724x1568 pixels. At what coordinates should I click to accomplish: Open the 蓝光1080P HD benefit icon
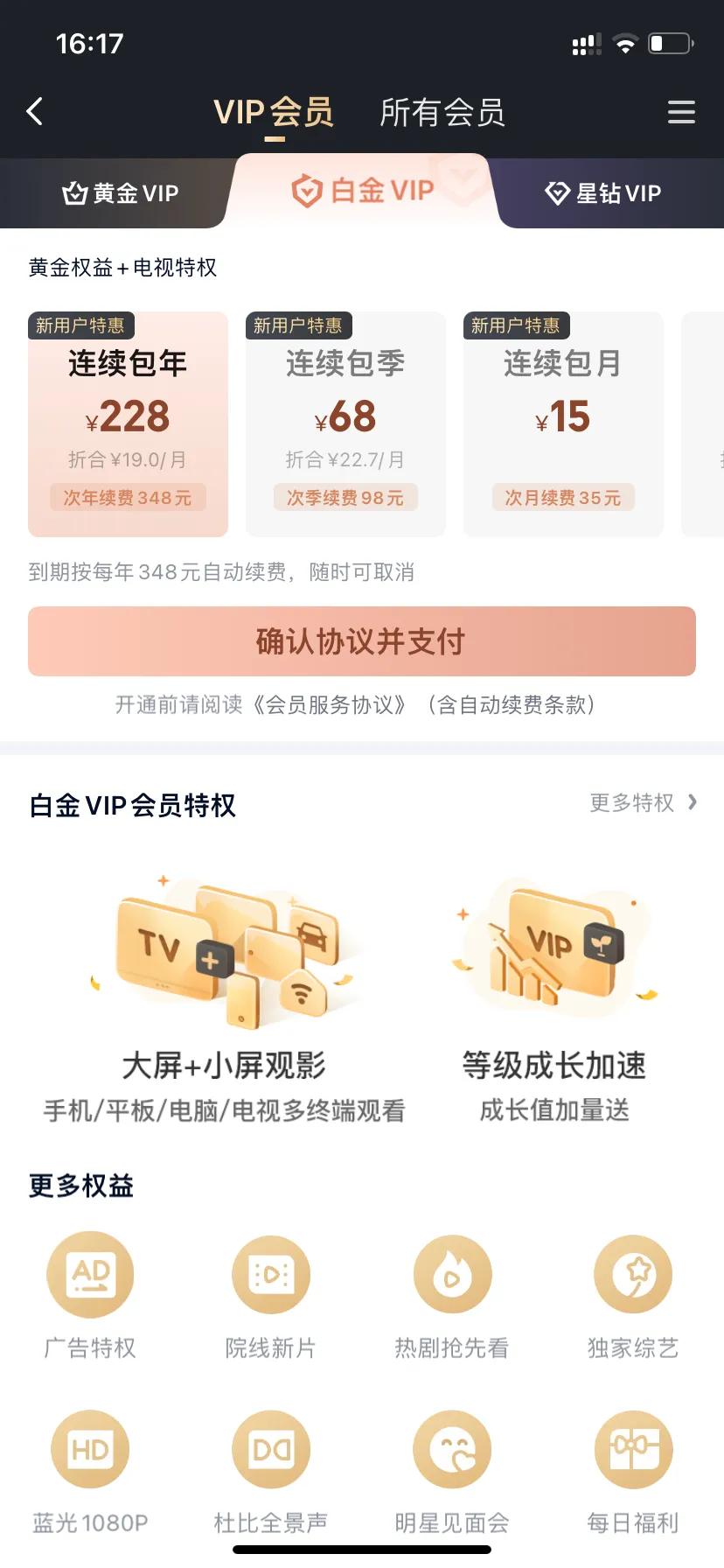[x=90, y=1449]
